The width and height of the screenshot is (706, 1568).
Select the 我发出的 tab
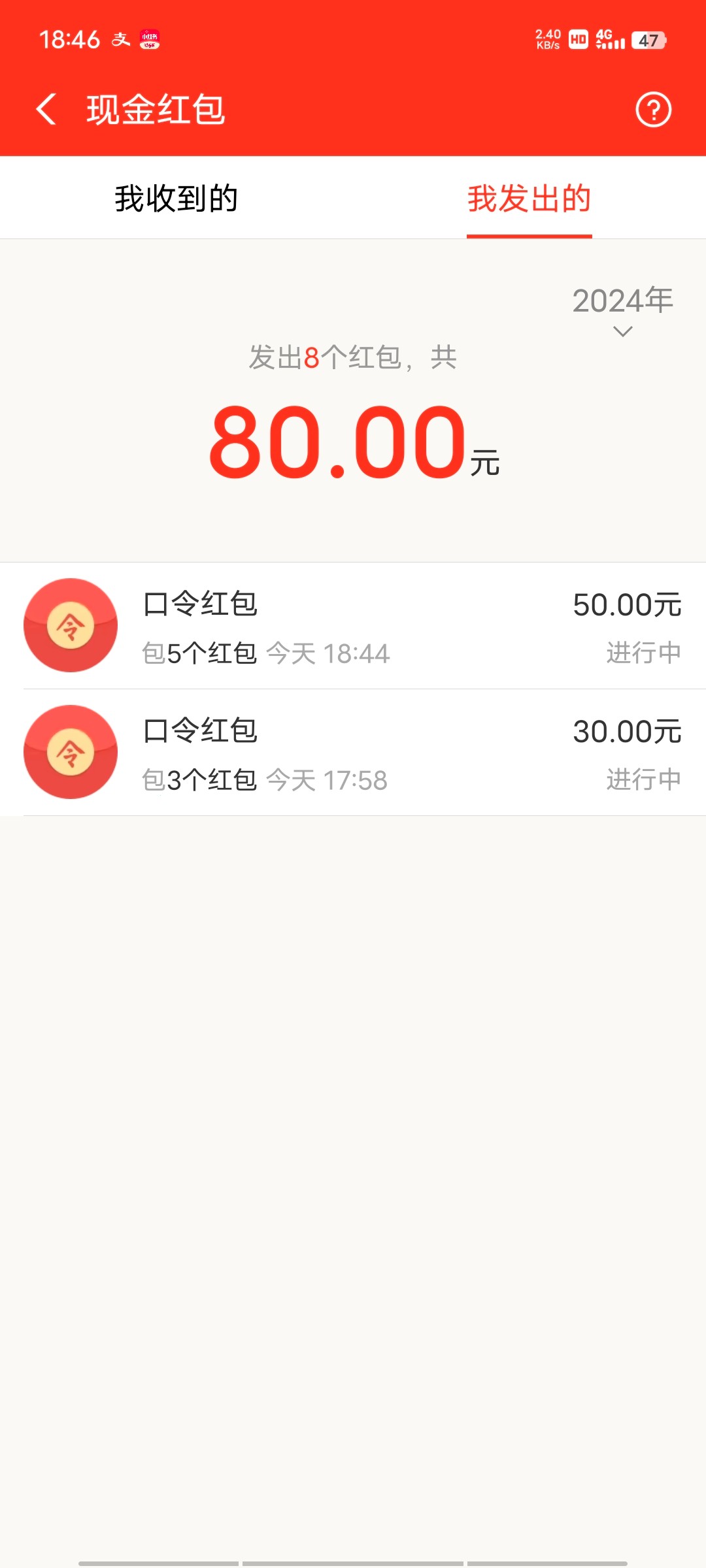tap(529, 199)
